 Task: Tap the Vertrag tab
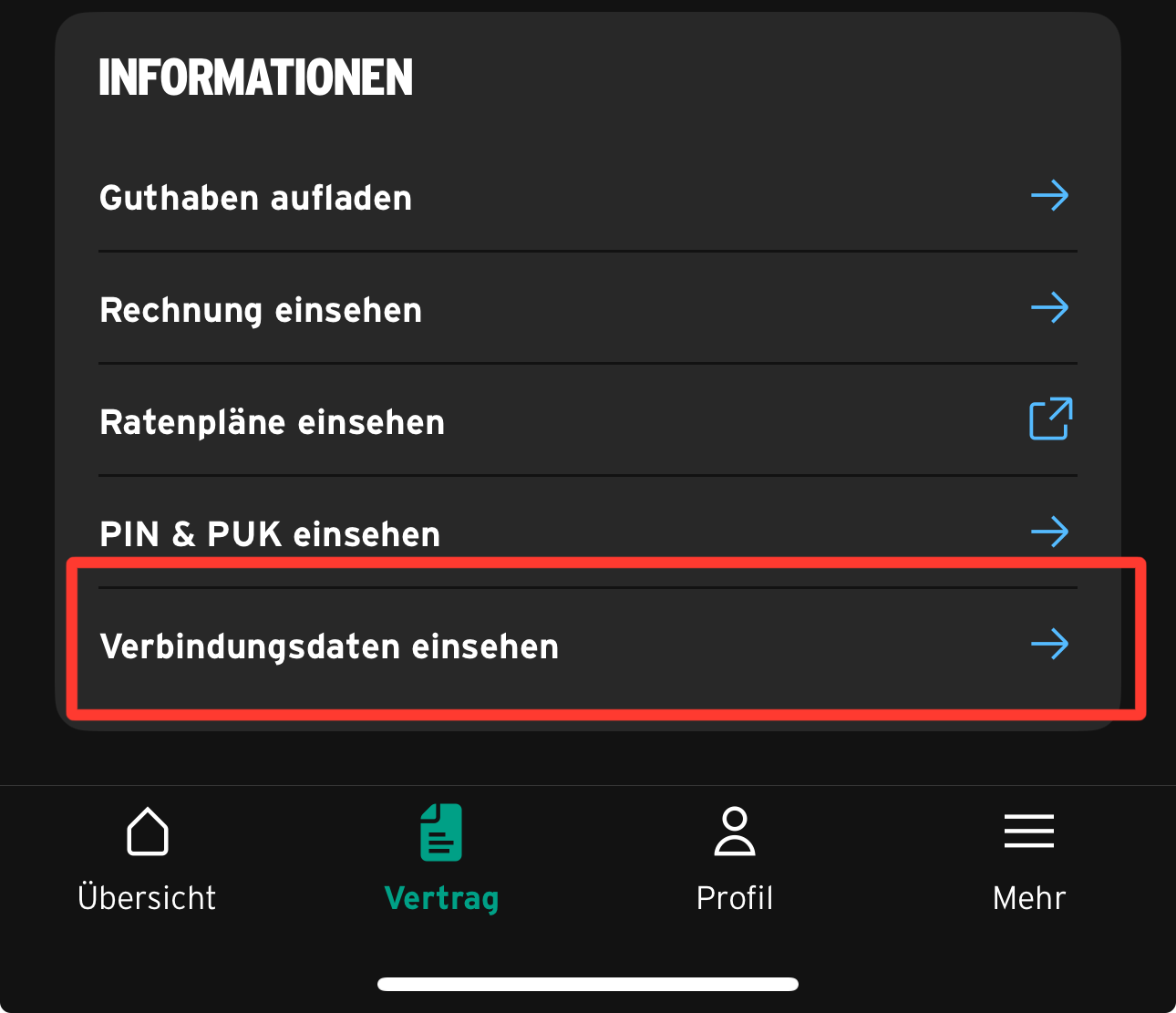click(441, 859)
